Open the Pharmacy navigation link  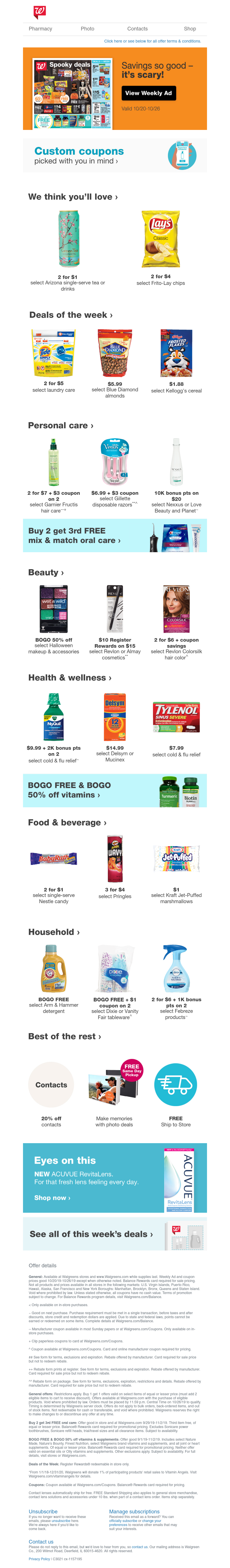pos(40,29)
